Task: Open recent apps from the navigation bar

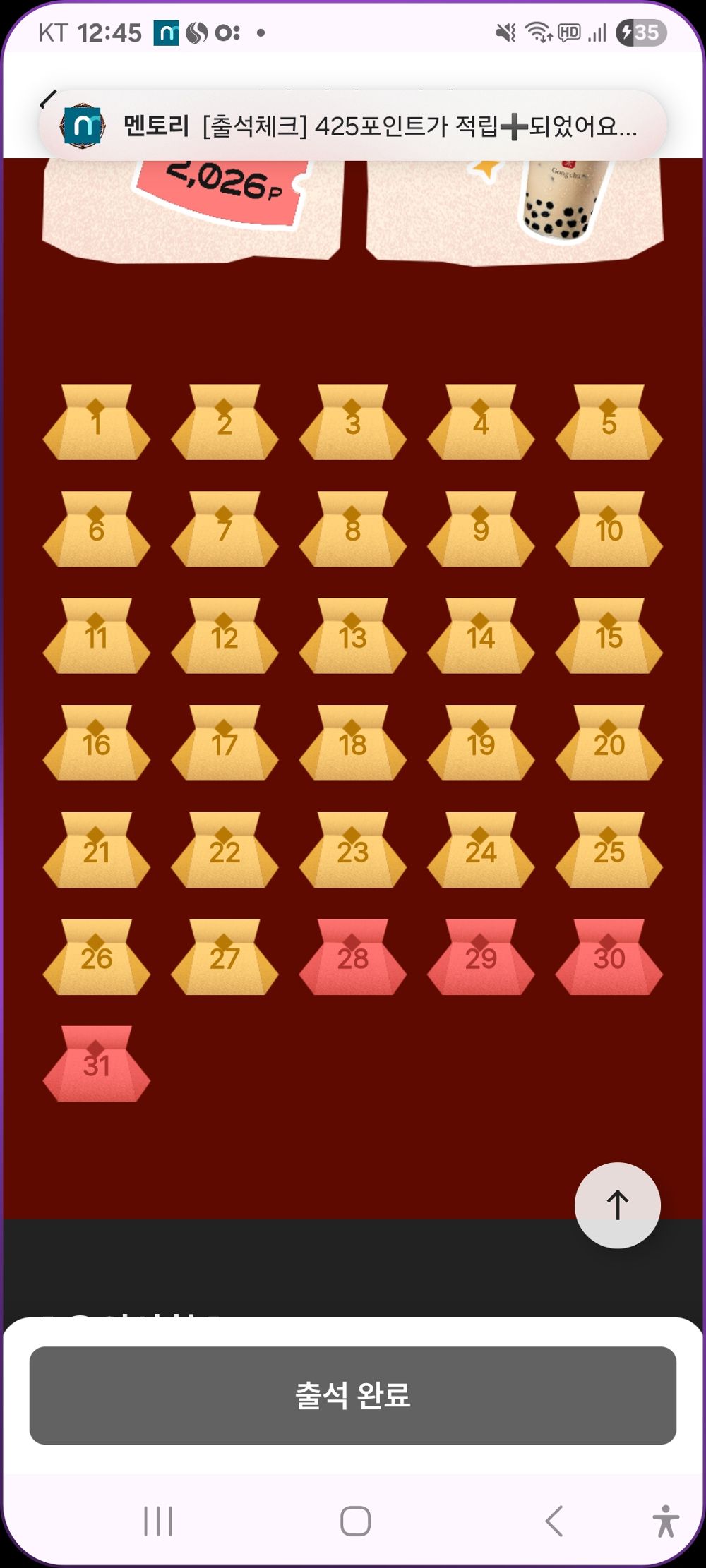Action: click(x=158, y=1521)
